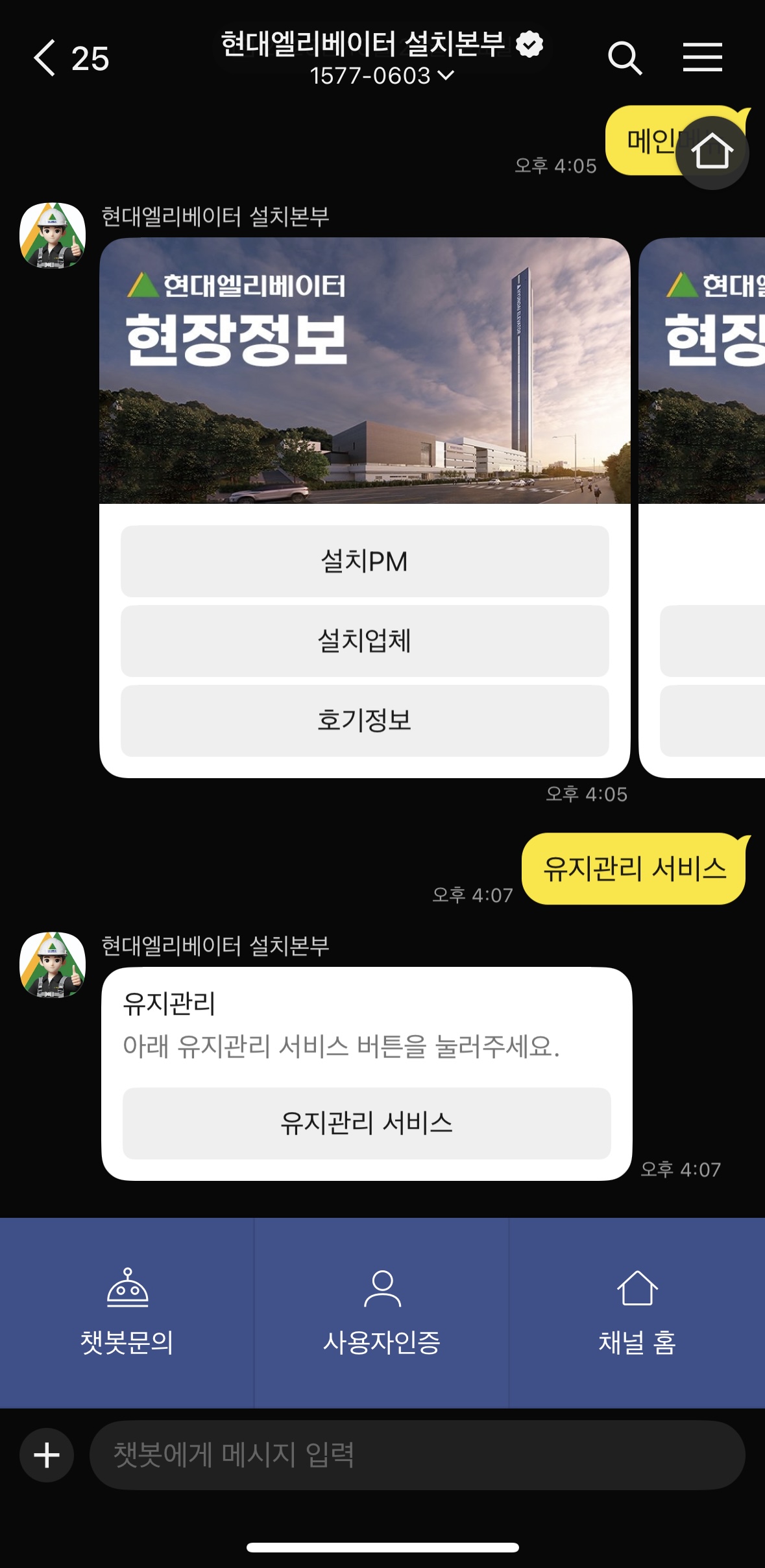Choose the 설치업체 option
This screenshot has width=765, height=1568.
coord(365,641)
